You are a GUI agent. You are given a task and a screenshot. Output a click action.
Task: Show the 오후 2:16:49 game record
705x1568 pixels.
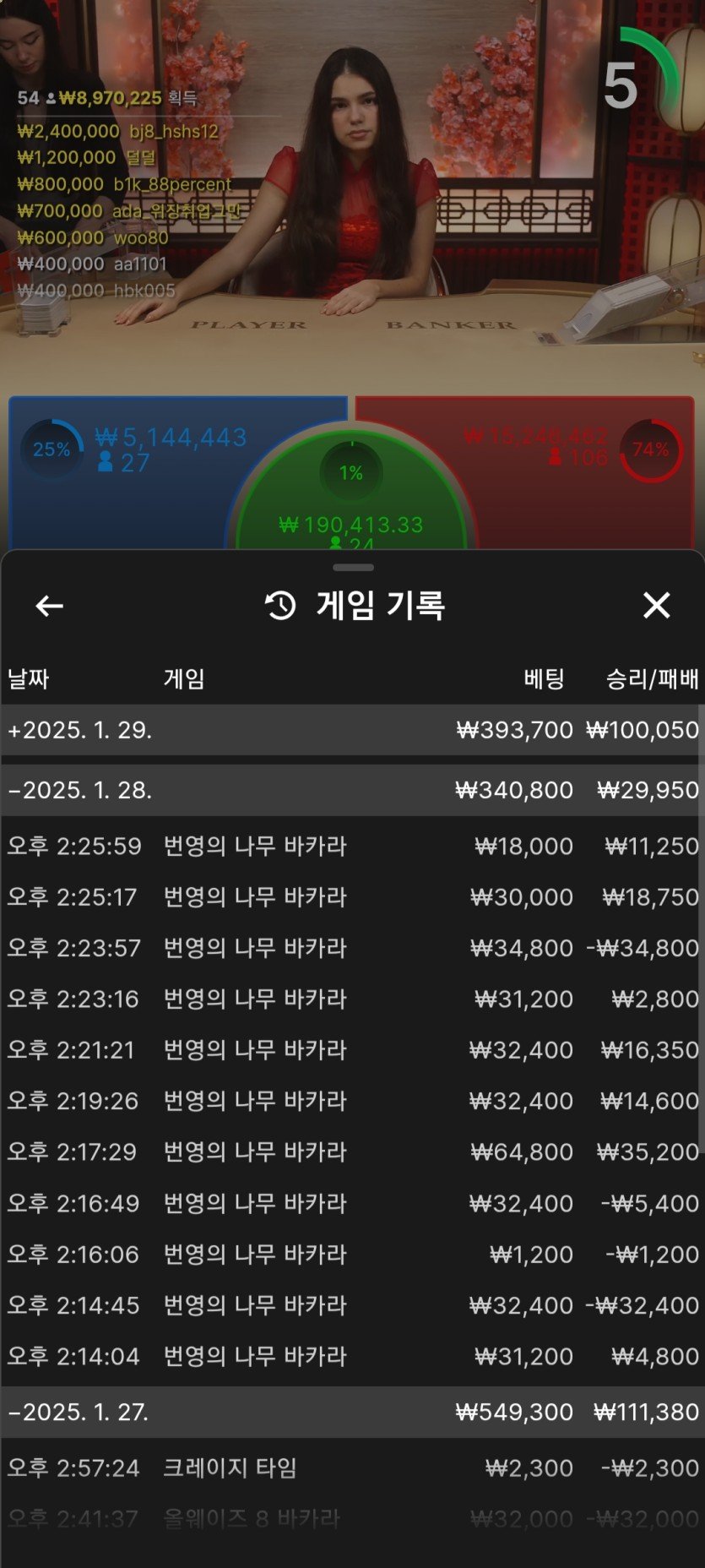(x=352, y=1203)
